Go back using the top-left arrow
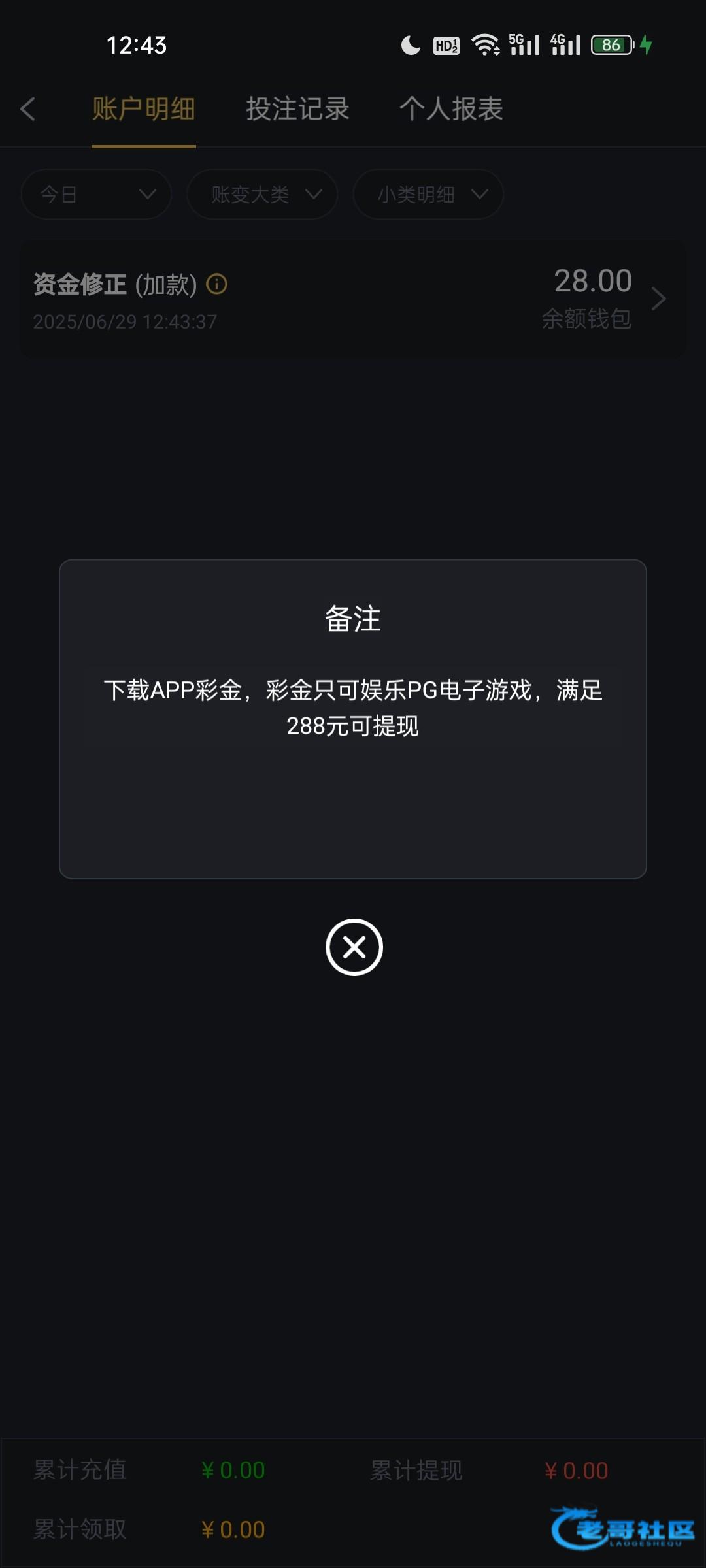706x1568 pixels. (x=27, y=109)
